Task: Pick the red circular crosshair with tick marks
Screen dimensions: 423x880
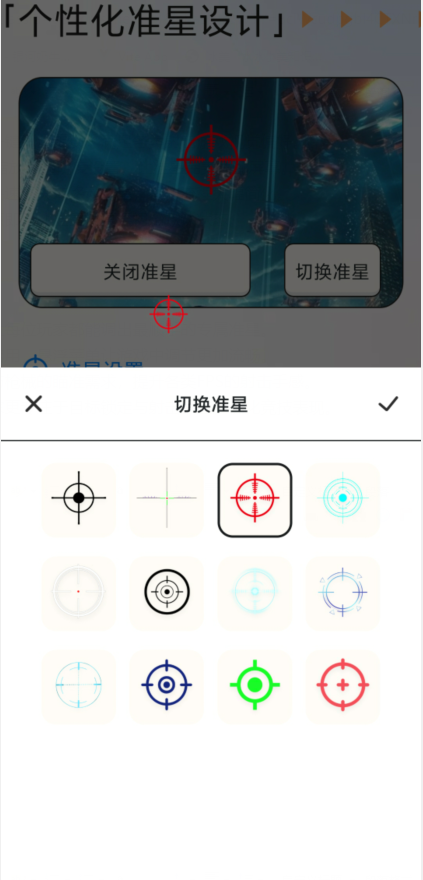Action: point(255,499)
